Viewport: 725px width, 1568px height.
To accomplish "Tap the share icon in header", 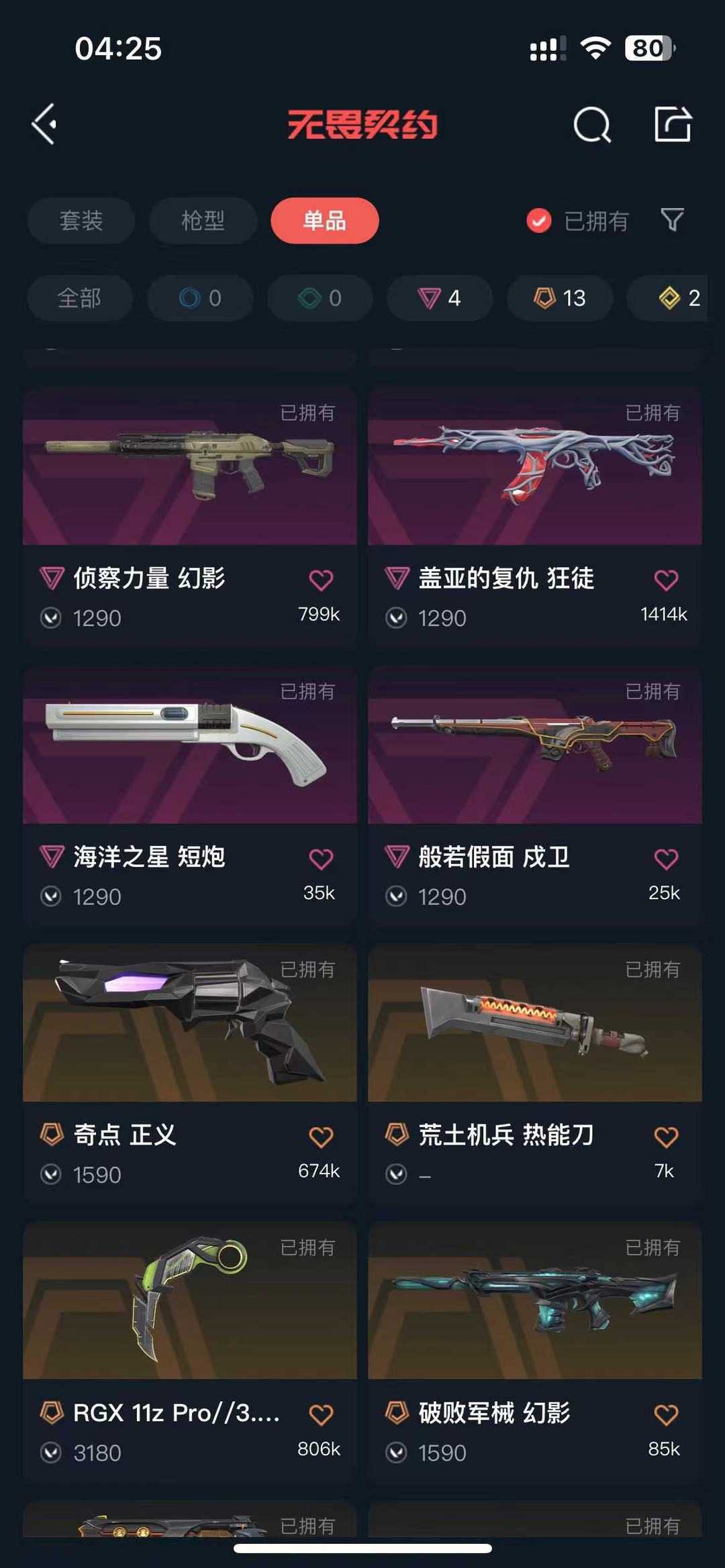I will (x=673, y=124).
